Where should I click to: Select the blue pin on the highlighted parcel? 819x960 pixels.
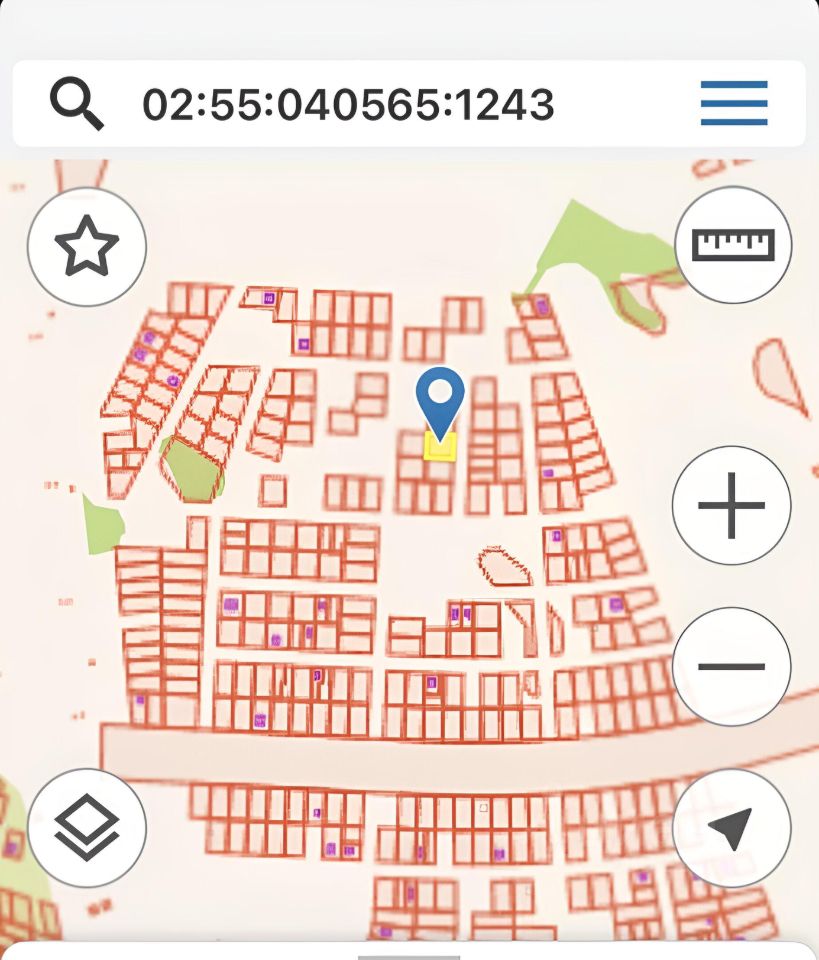pyautogui.click(x=440, y=398)
